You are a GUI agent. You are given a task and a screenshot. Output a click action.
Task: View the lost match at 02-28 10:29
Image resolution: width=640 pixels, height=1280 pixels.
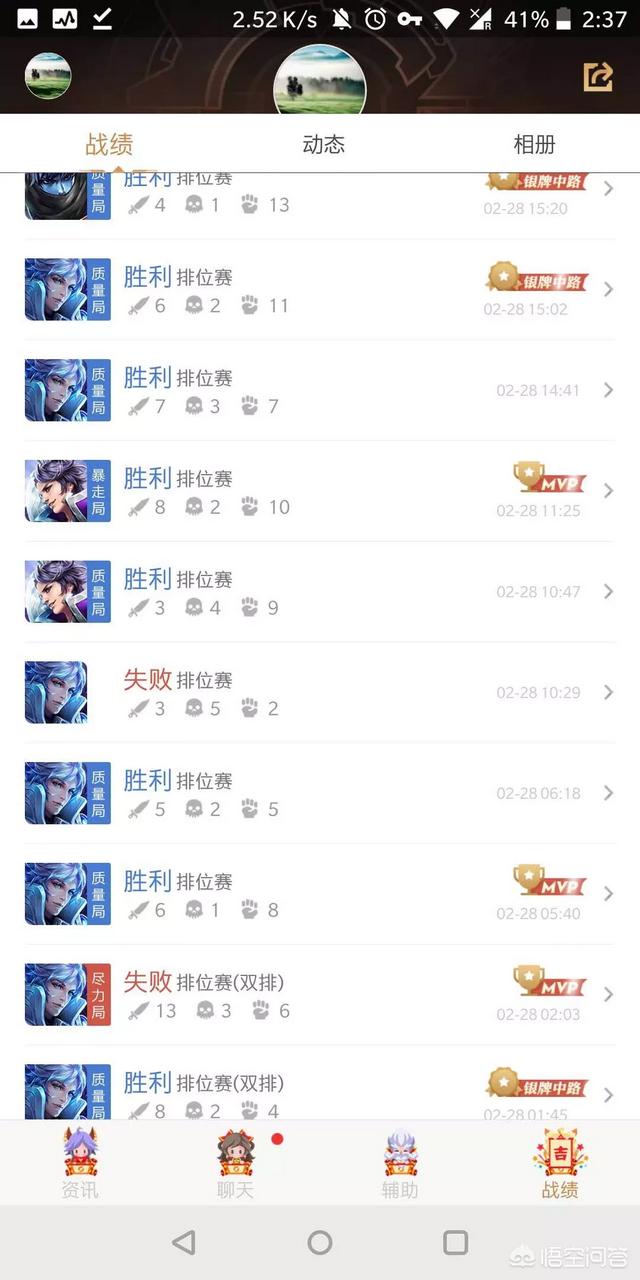(320, 692)
